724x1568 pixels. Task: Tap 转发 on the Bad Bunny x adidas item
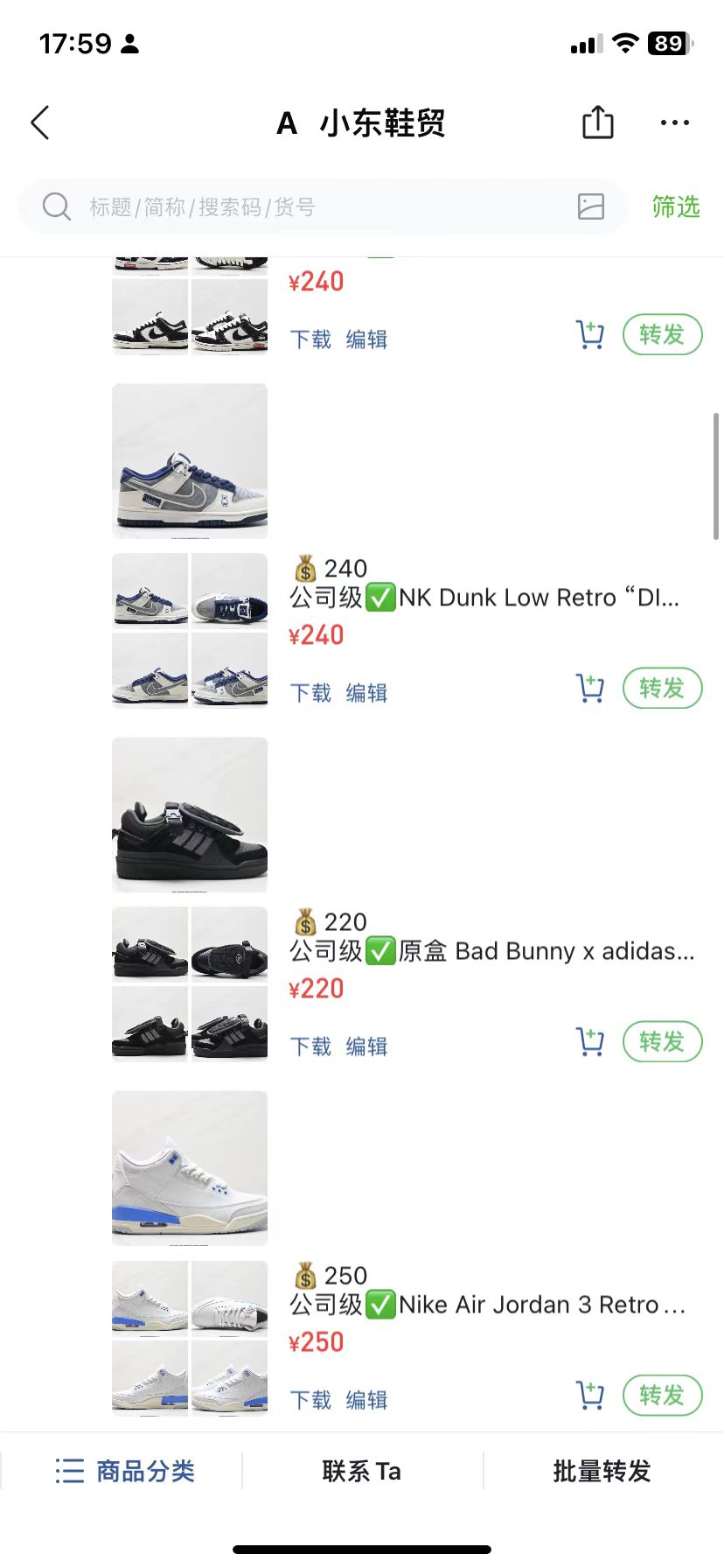coord(662,1042)
